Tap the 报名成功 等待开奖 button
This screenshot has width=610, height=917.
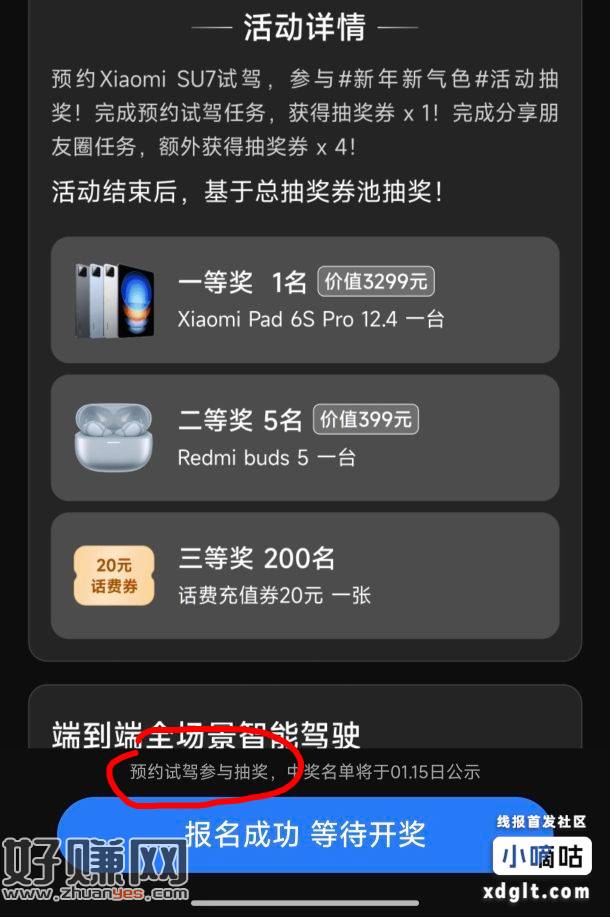coord(305,834)
